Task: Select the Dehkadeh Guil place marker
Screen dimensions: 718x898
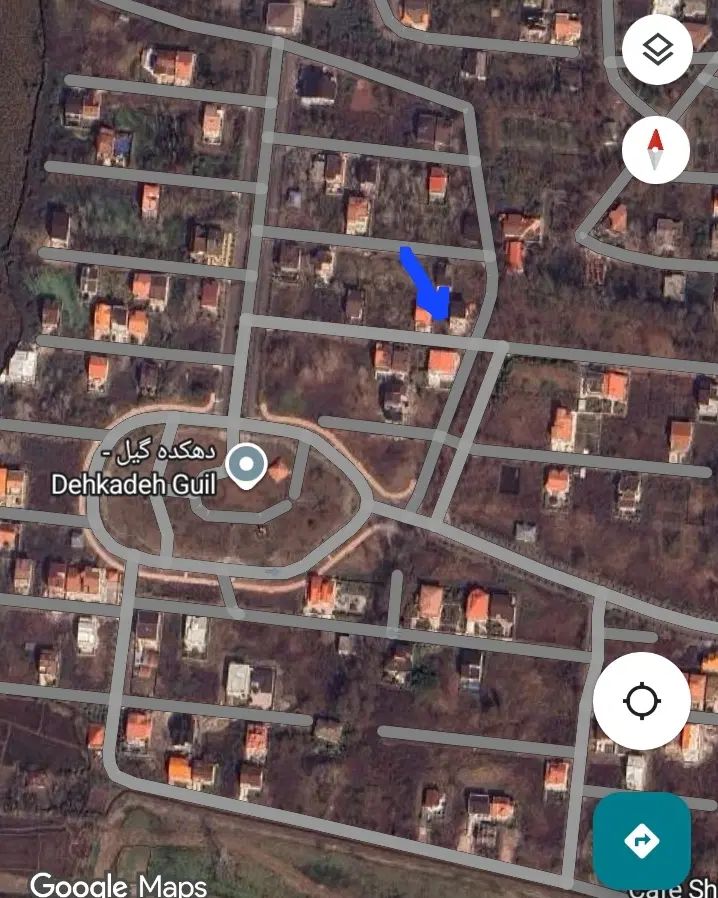Action: click(x=245, y=464)
